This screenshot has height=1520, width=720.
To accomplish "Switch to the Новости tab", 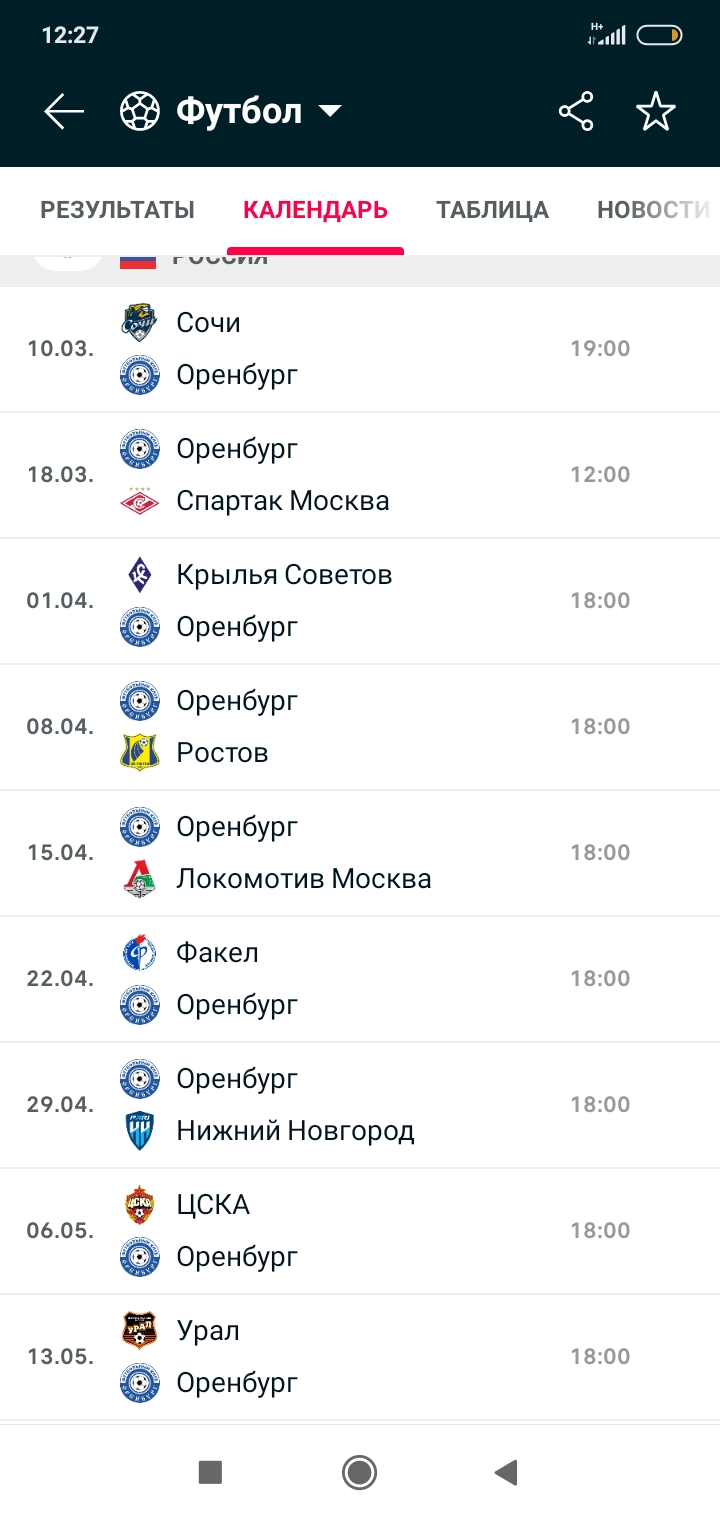I will coord(653,210).
